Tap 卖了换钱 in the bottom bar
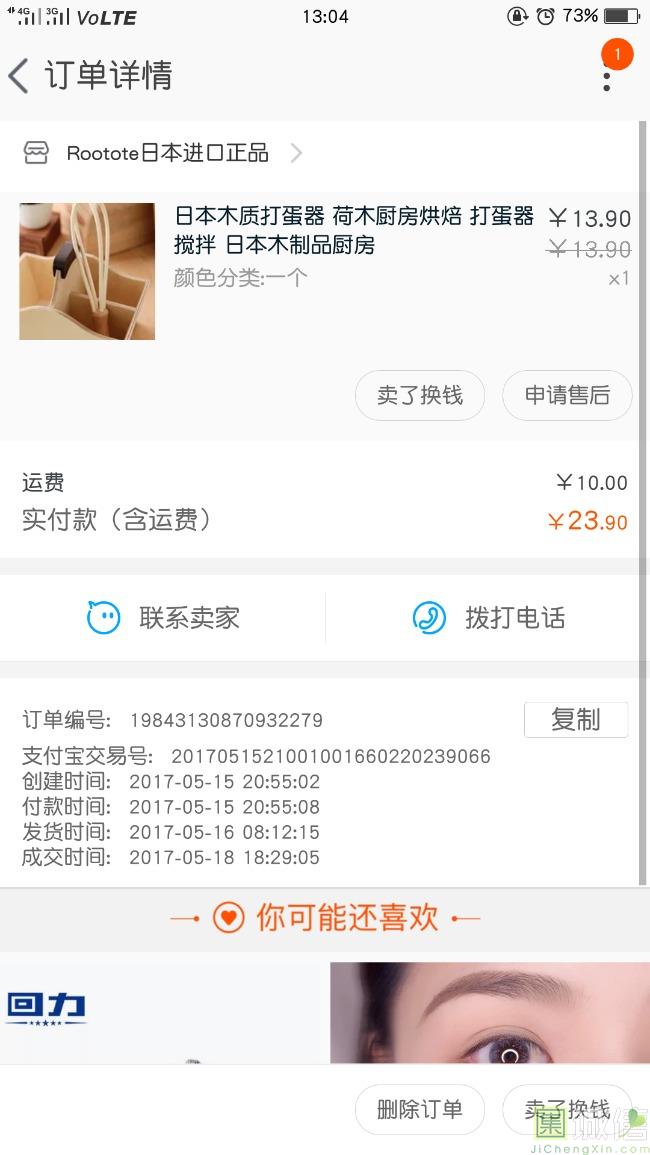Viewport: 650px width, 1155px height. (567, 1109)
